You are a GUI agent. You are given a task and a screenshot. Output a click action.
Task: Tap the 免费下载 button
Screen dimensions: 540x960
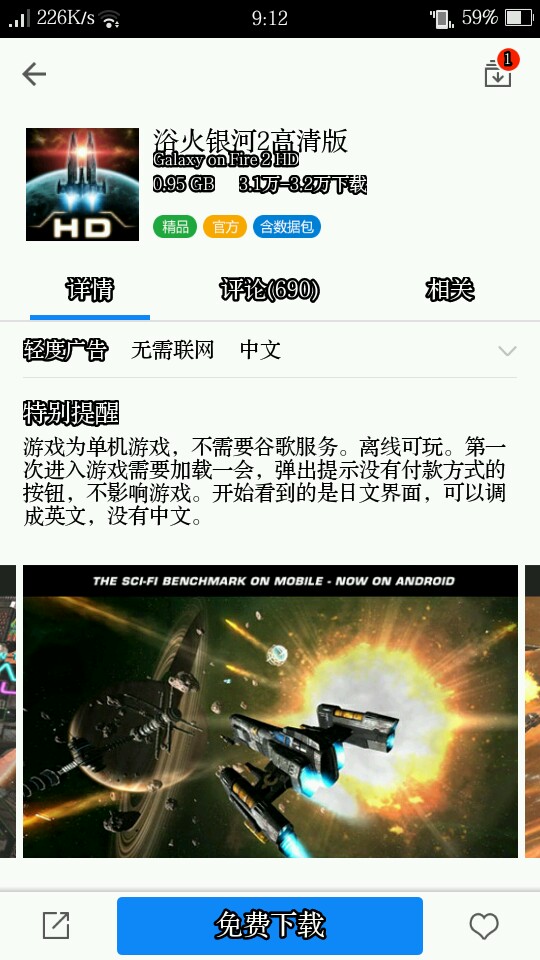tap(270, 925)
